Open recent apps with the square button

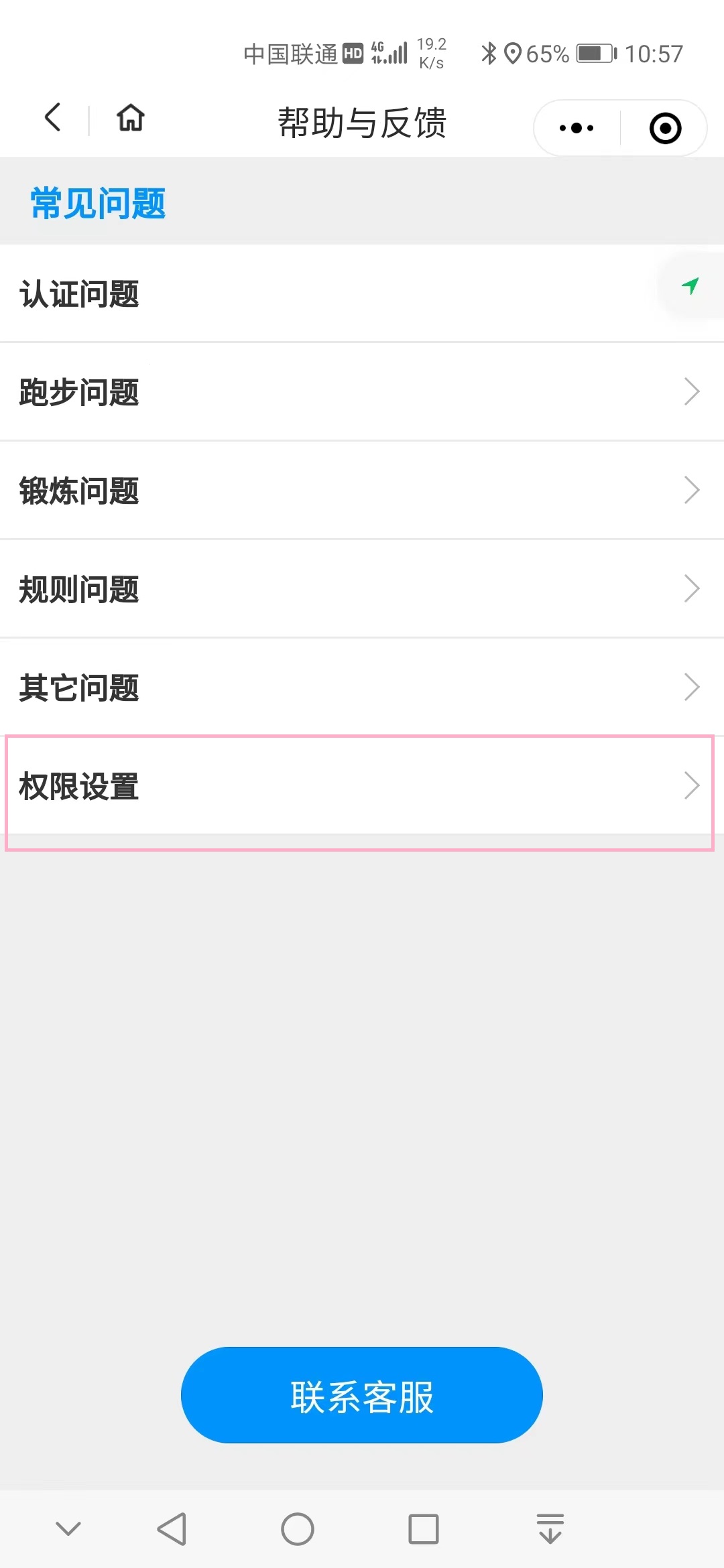click(x=423, y=1529)
